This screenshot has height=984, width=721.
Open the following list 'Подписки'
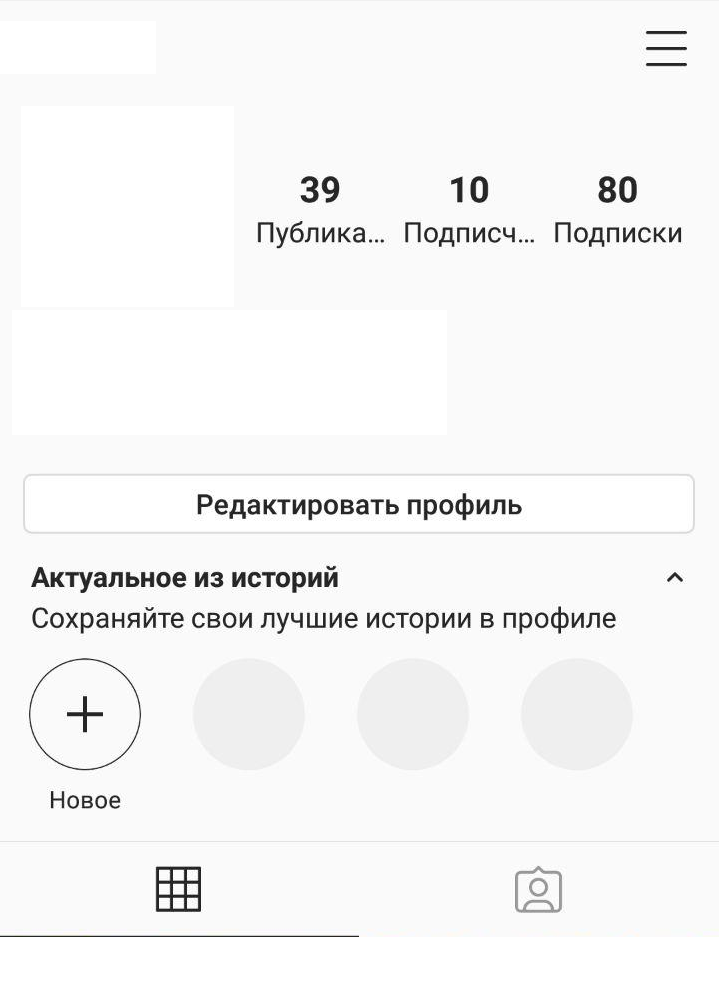[618, 232]
